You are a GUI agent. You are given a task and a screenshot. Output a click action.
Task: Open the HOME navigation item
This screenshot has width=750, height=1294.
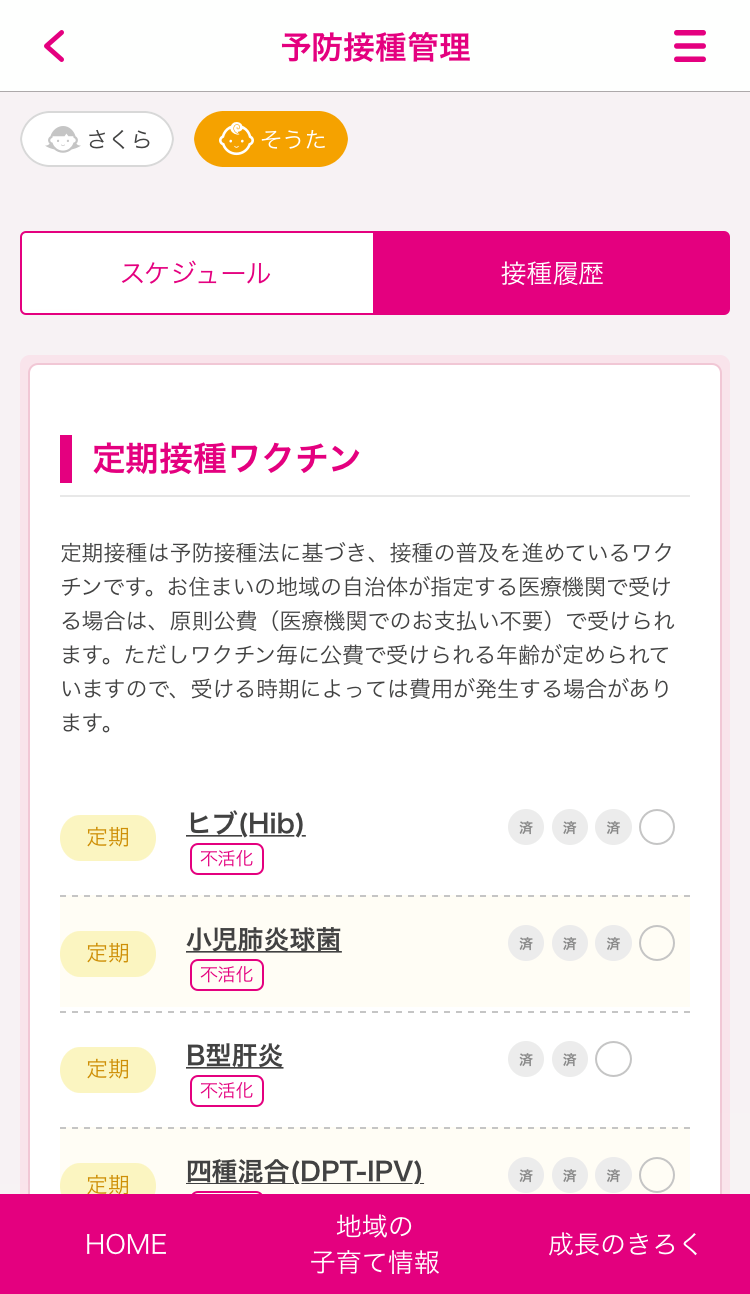[125, 1243]
